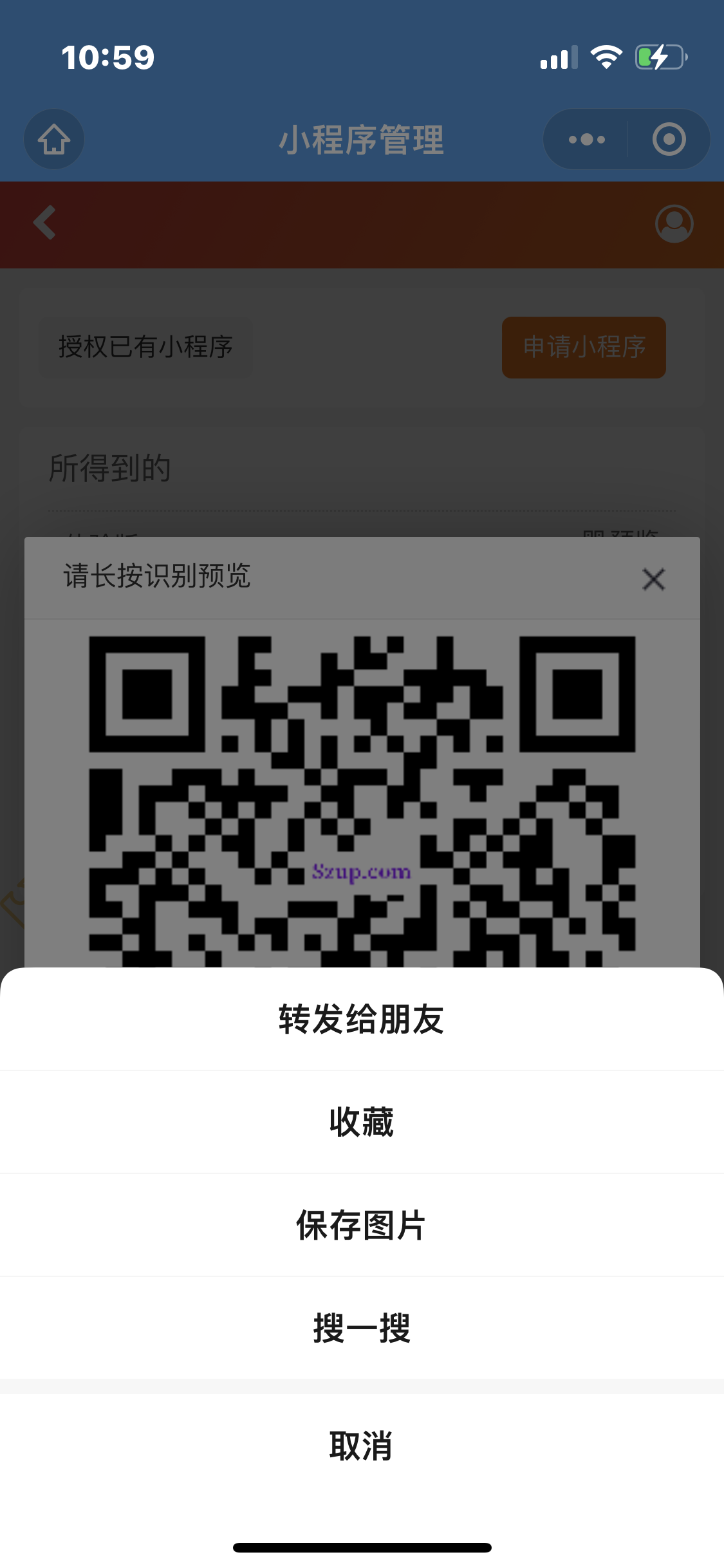Tap 保存图片 to save the image

[x=362, y=1225]
